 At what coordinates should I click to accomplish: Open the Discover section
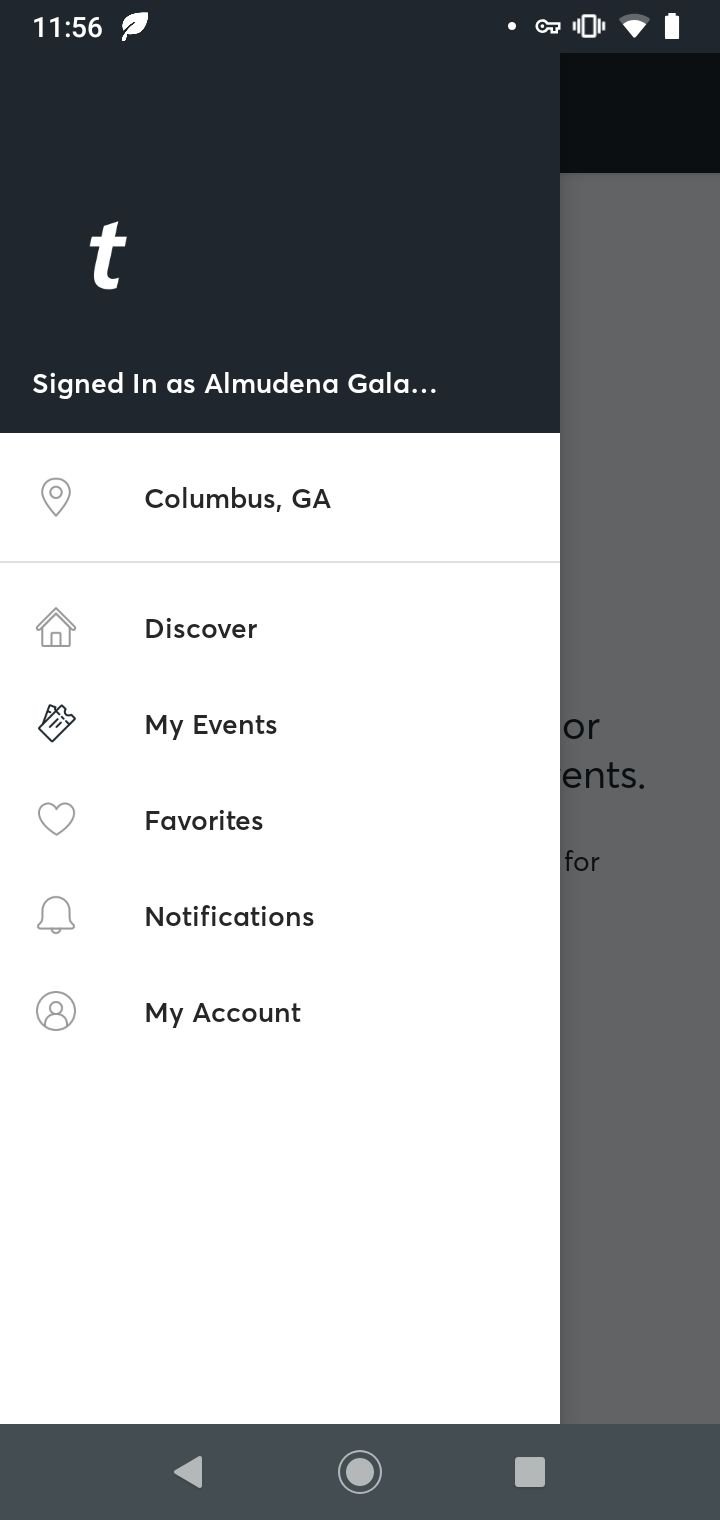coord(280,628)
